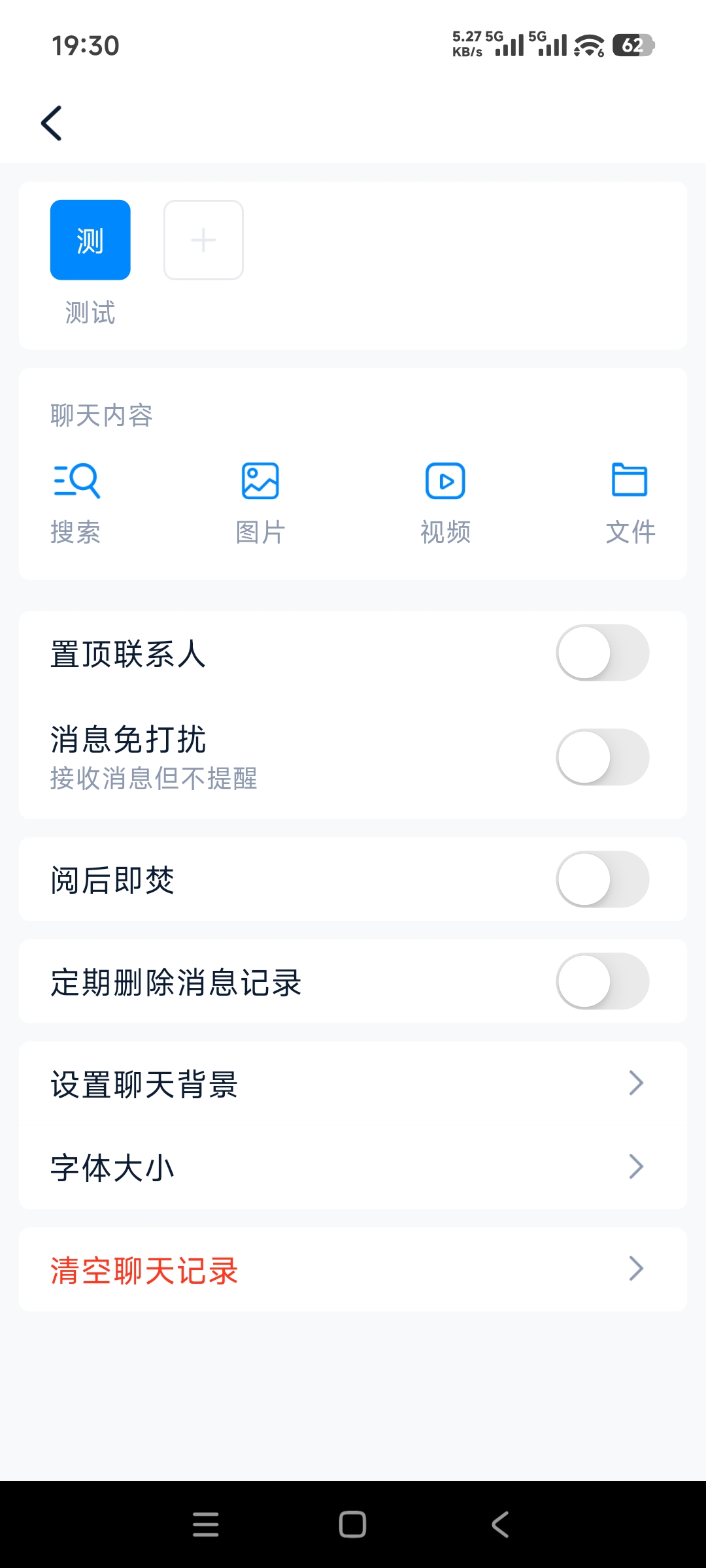Open the 测试 contact avatar

tap(90, 240)
